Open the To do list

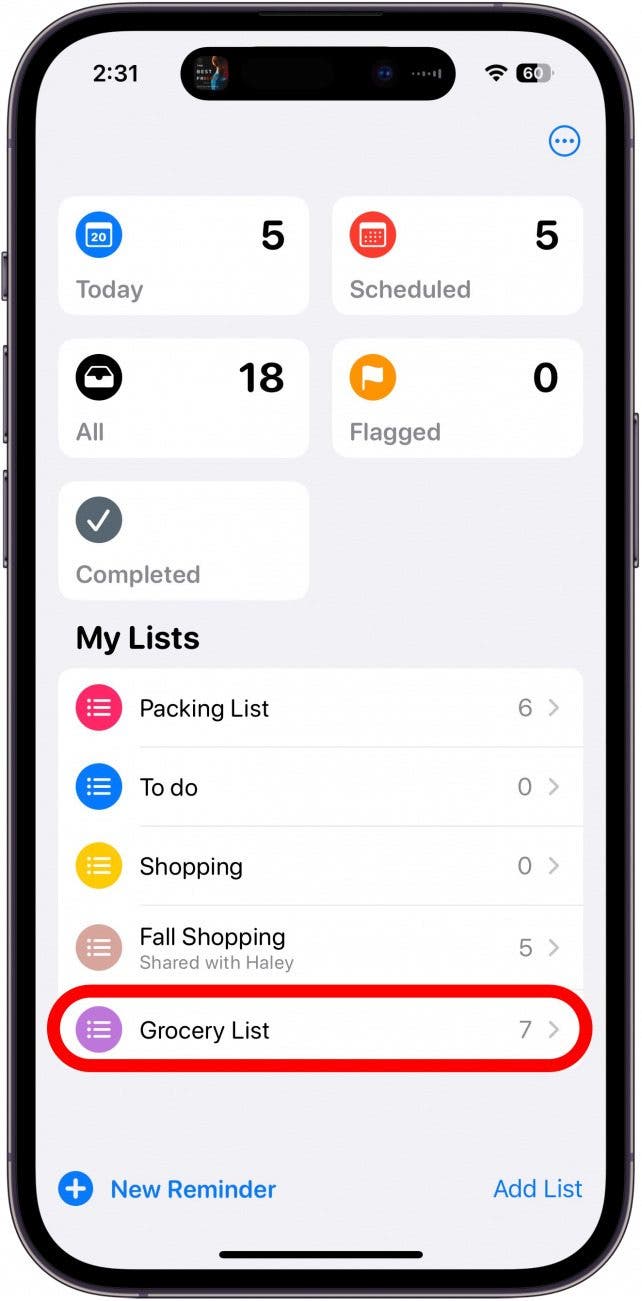coord(320,787)
